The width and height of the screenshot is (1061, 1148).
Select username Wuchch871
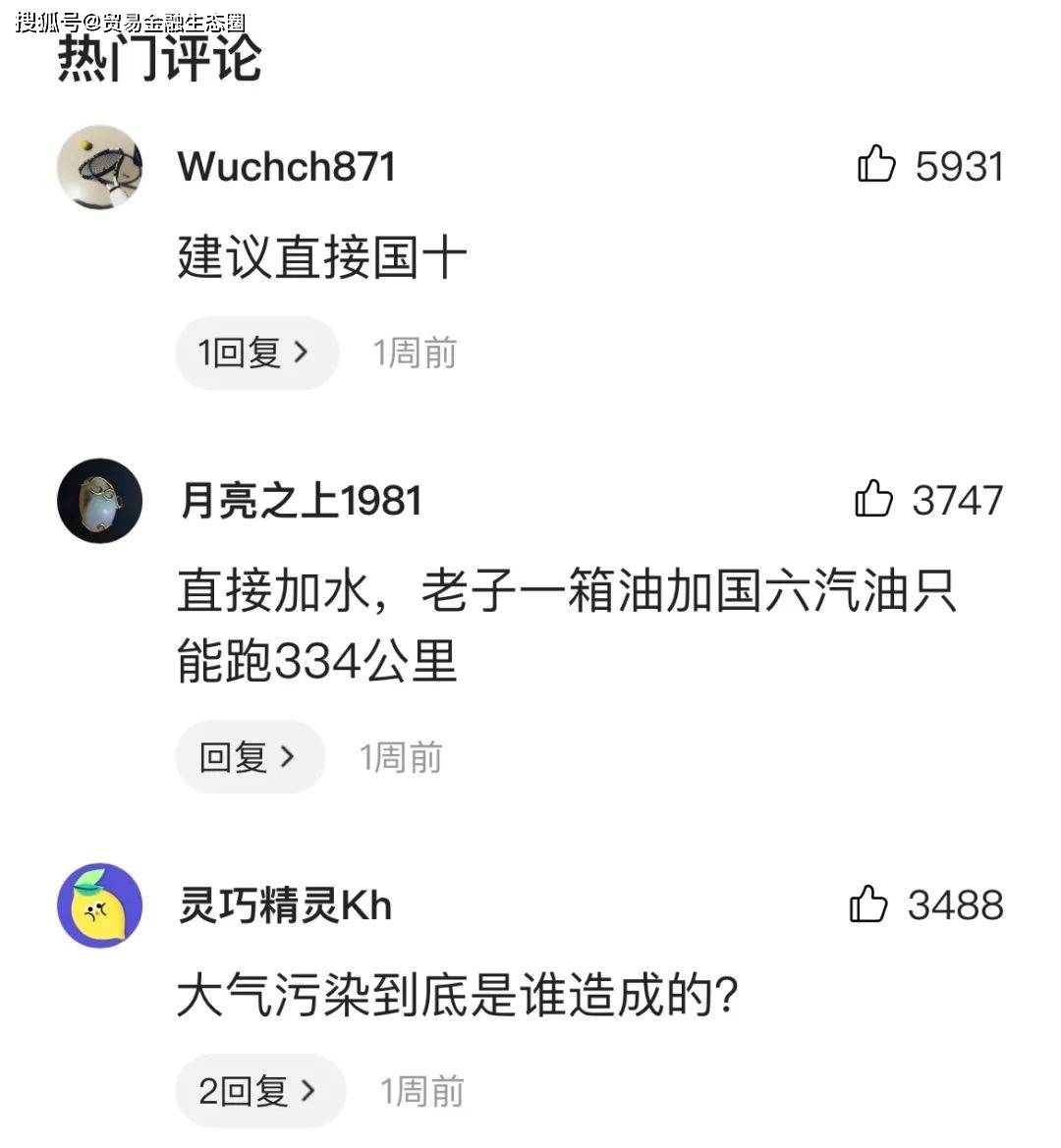tap(286, 167)
